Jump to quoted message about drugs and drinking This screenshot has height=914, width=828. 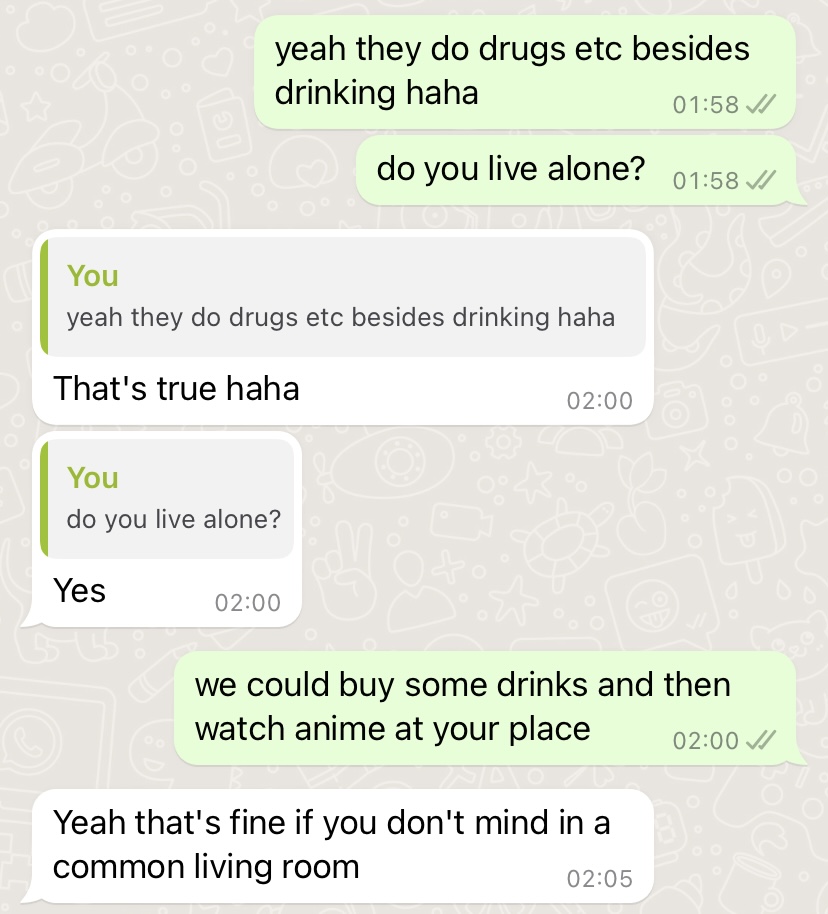pos(342,297)
